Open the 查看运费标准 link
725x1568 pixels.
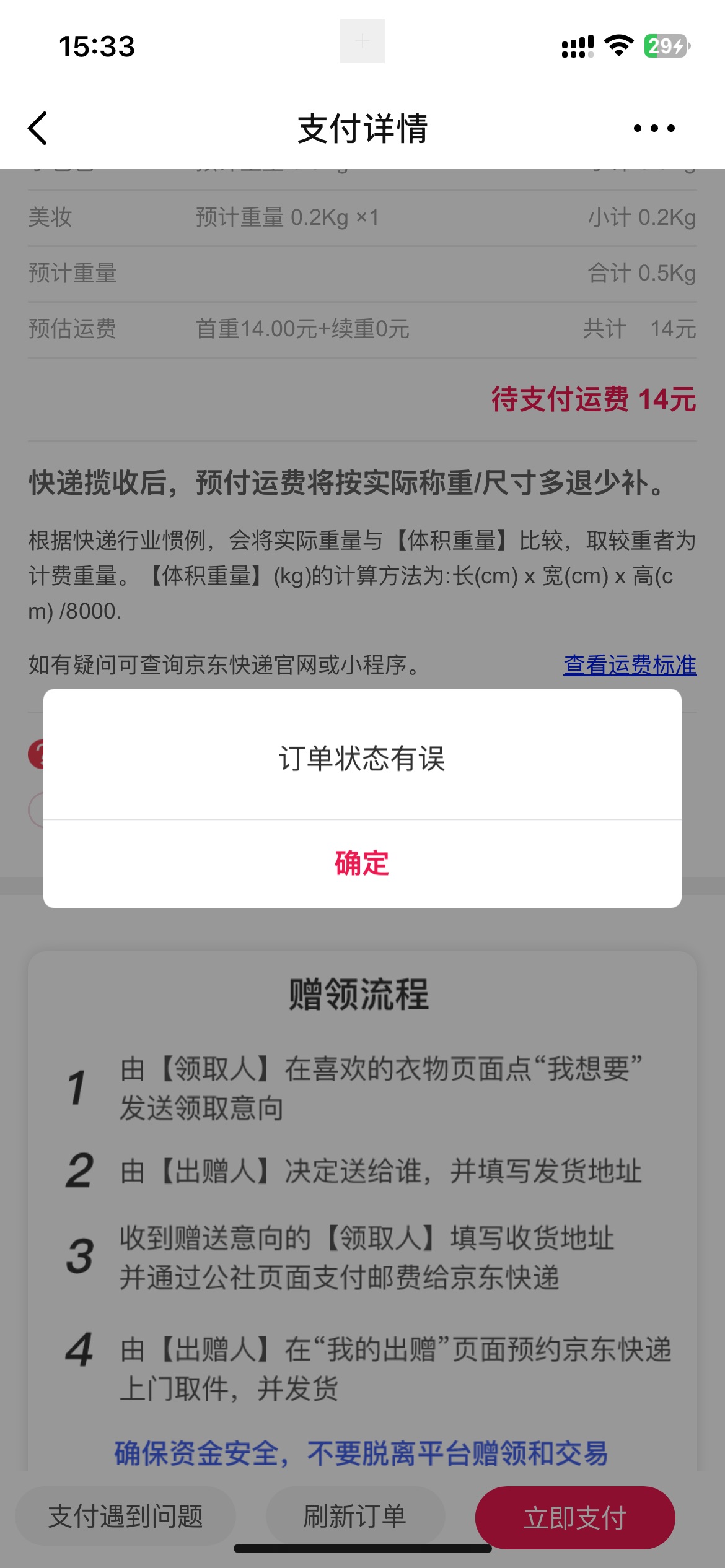[x=630, y=665]
